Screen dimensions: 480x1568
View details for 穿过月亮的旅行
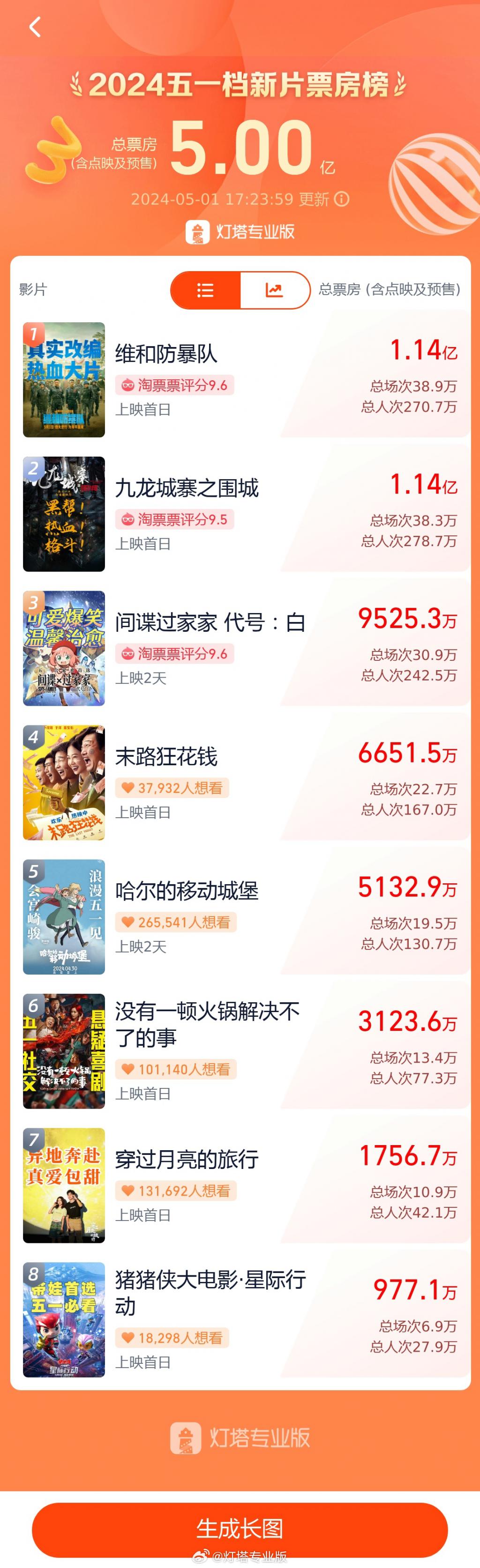240,1185
